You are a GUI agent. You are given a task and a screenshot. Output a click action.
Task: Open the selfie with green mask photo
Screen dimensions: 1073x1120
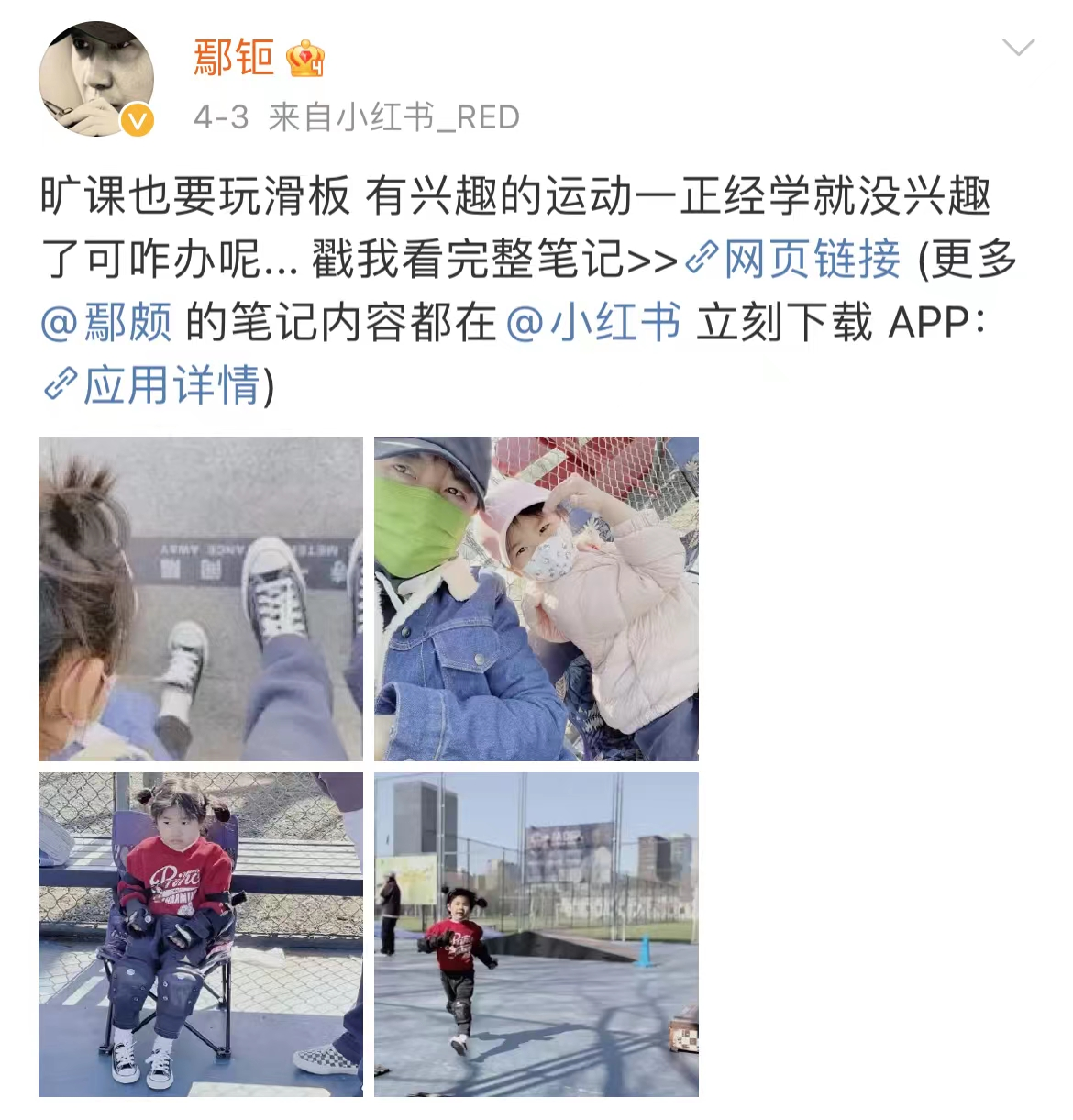click(x=536, y=599)
